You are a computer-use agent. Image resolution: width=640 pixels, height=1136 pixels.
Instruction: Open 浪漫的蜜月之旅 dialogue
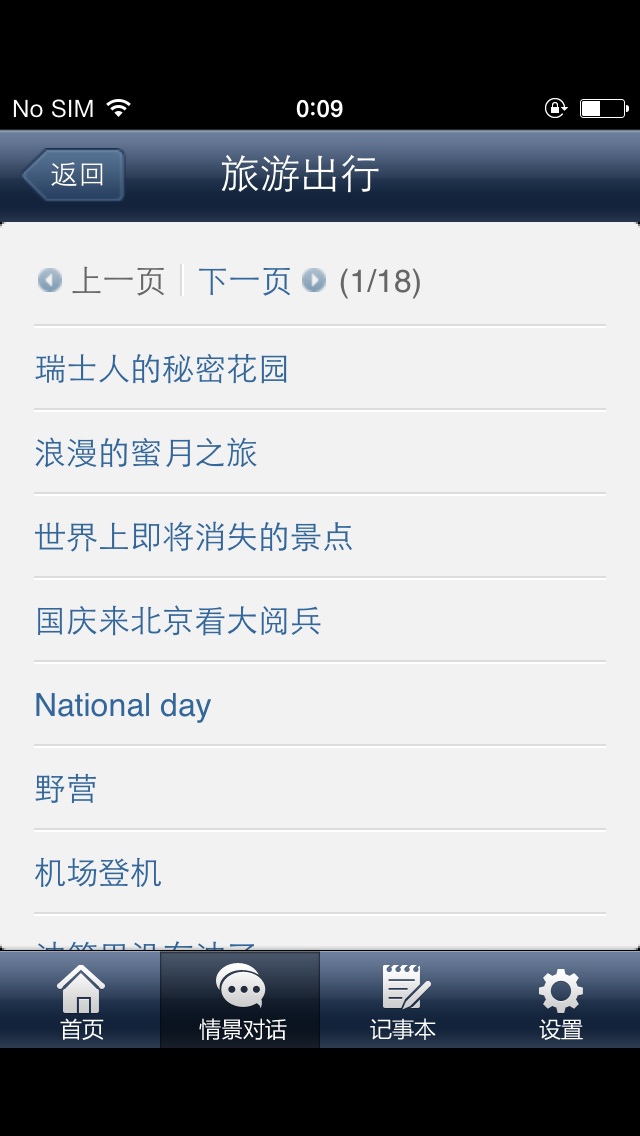tap(146, 453)
